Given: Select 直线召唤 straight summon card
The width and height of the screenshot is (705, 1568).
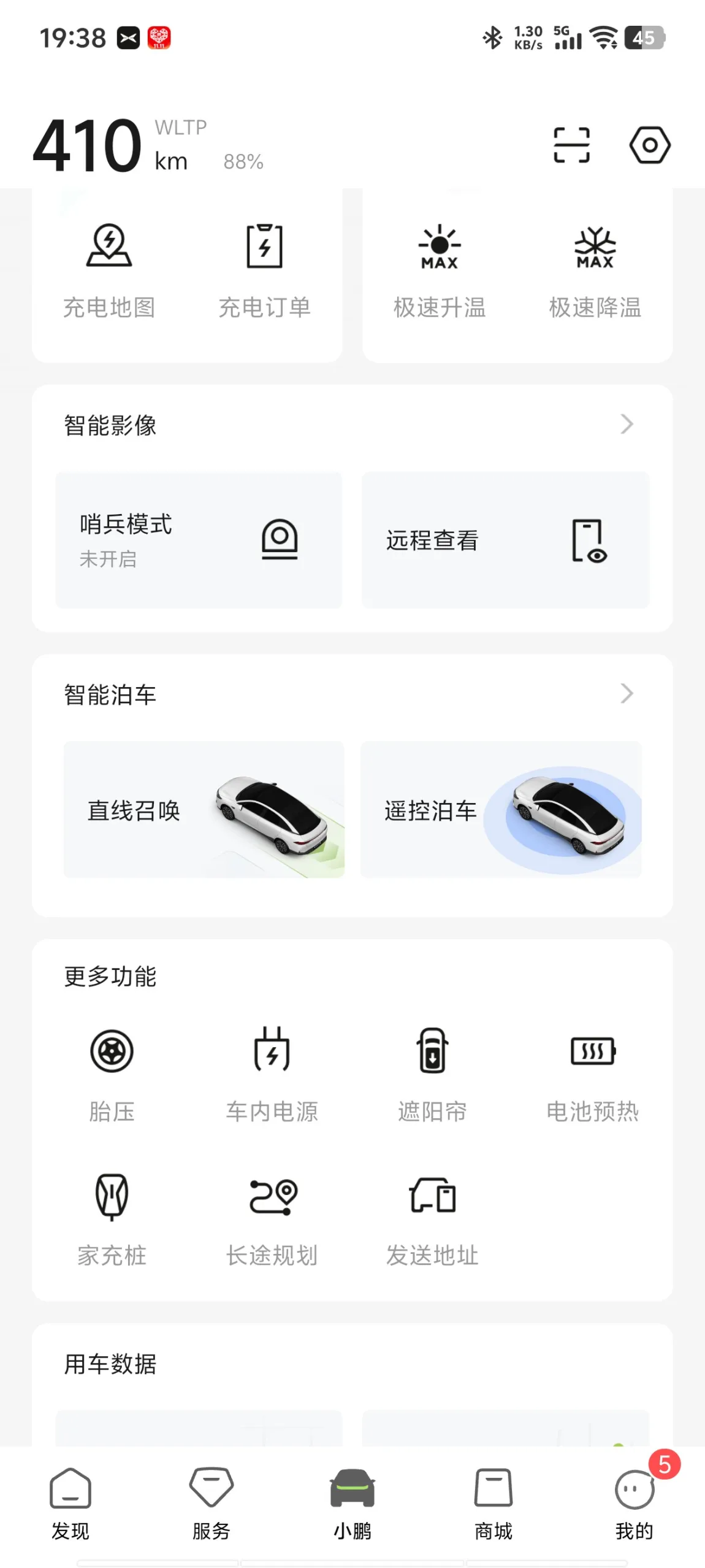Looking at the screenshot, I should tap(204, 810).
